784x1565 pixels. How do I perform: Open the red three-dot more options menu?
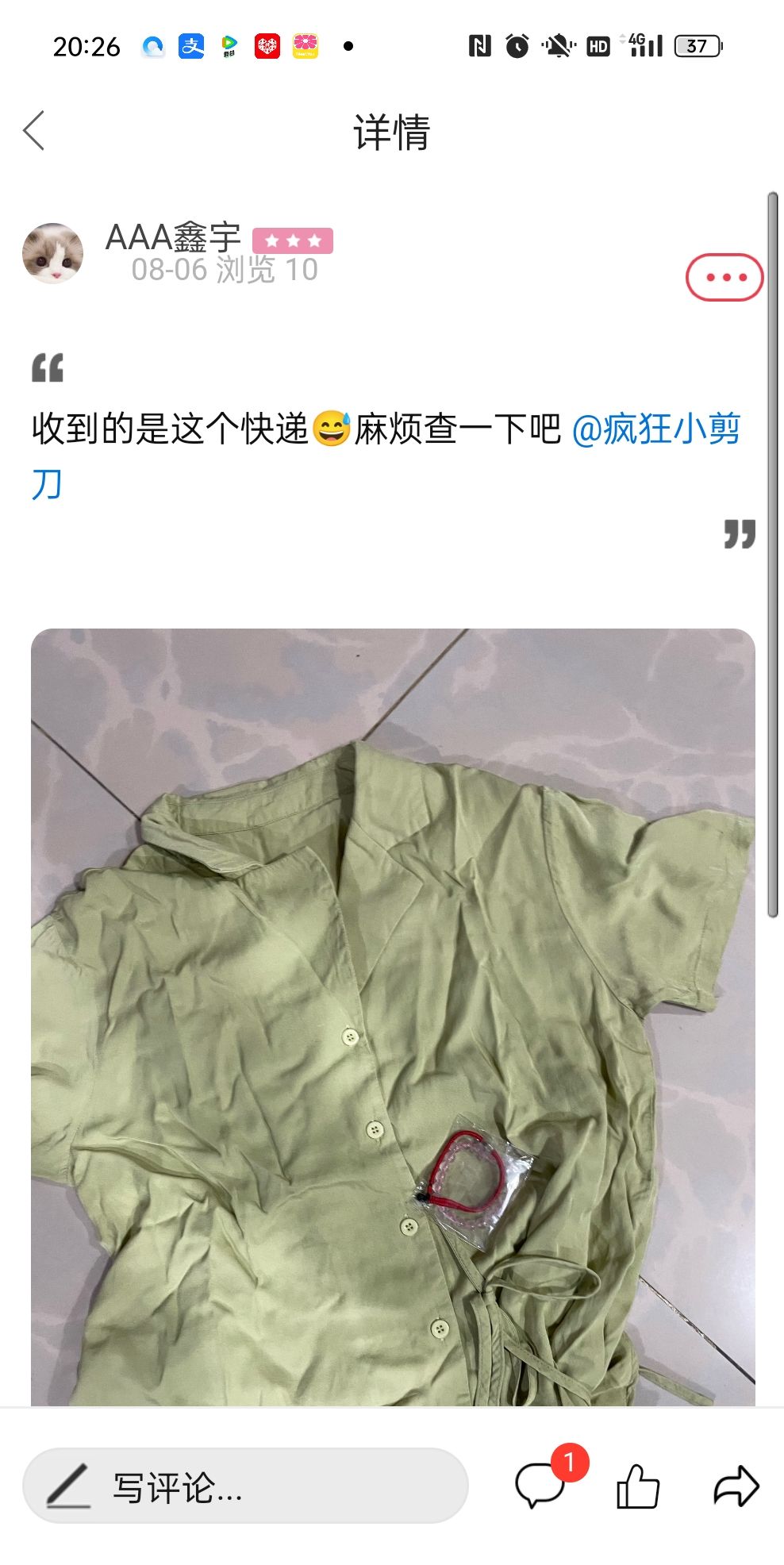(724, 277)
